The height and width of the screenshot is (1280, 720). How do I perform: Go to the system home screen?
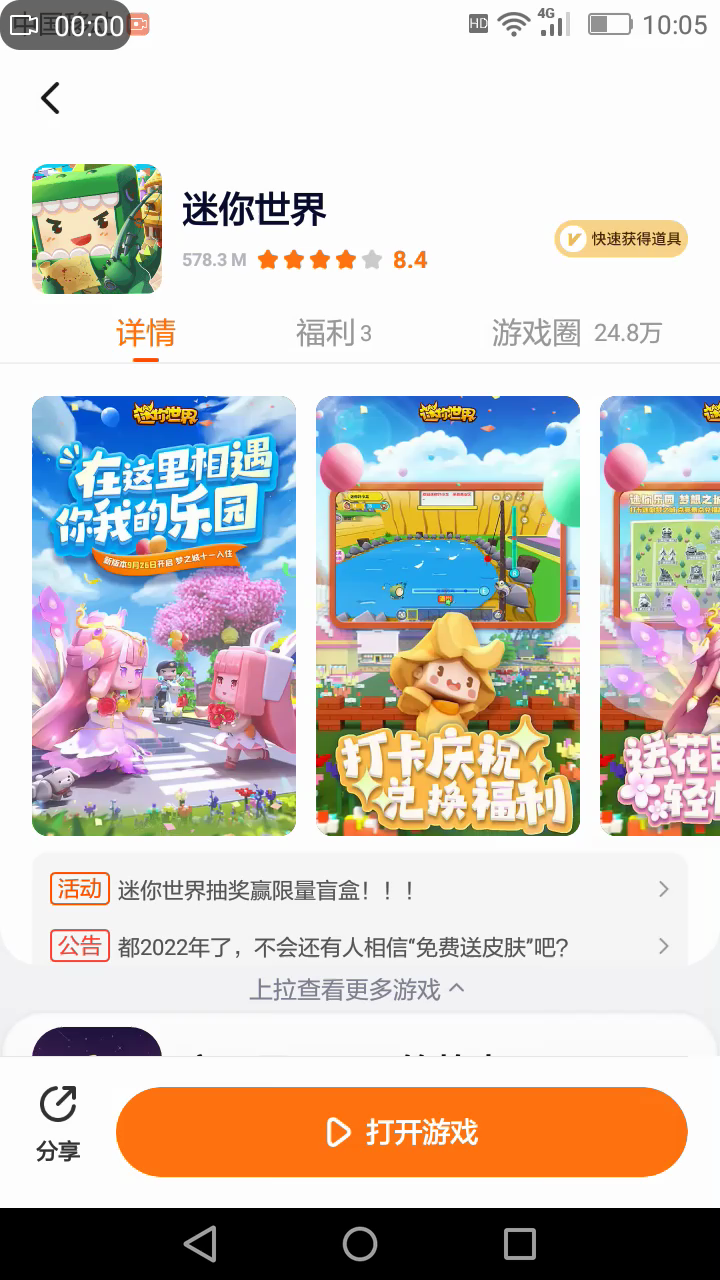pyautogui.click(x=360, y=1244)
